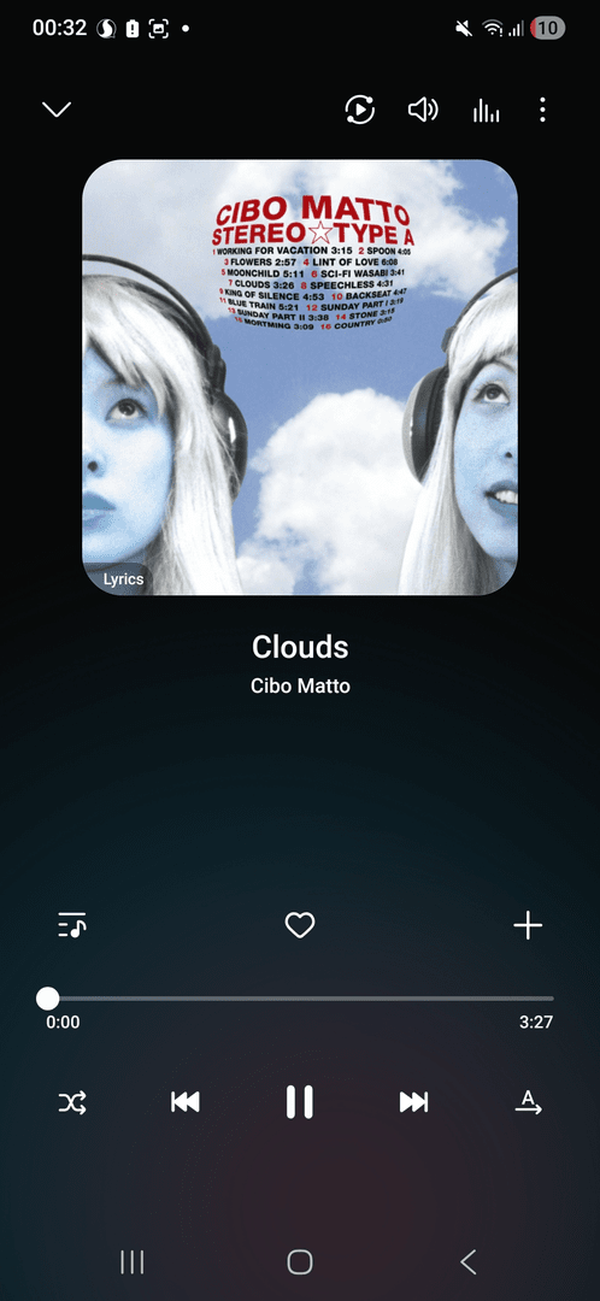Pause the song Clouds

click(300, 1102)
